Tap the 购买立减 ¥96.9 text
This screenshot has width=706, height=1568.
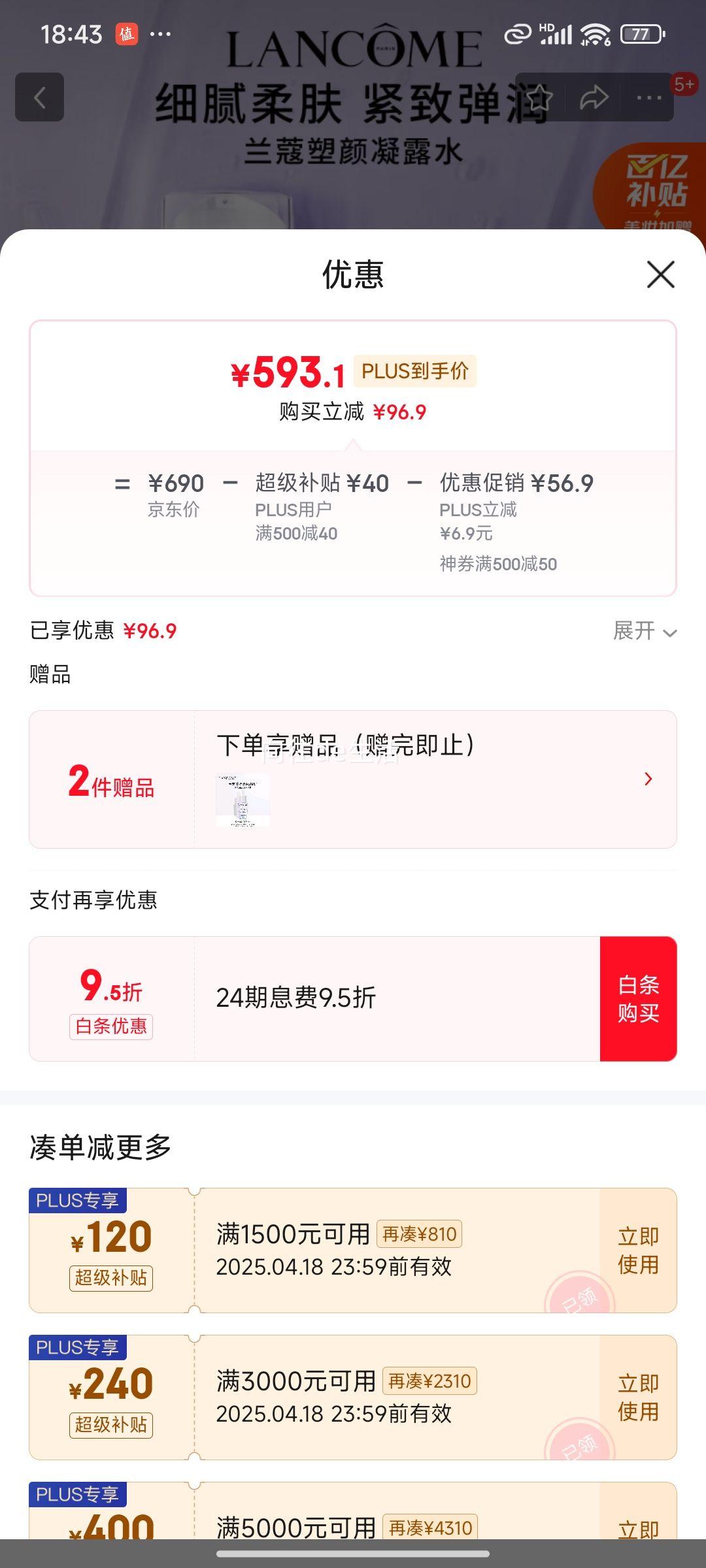pos(353,412)
